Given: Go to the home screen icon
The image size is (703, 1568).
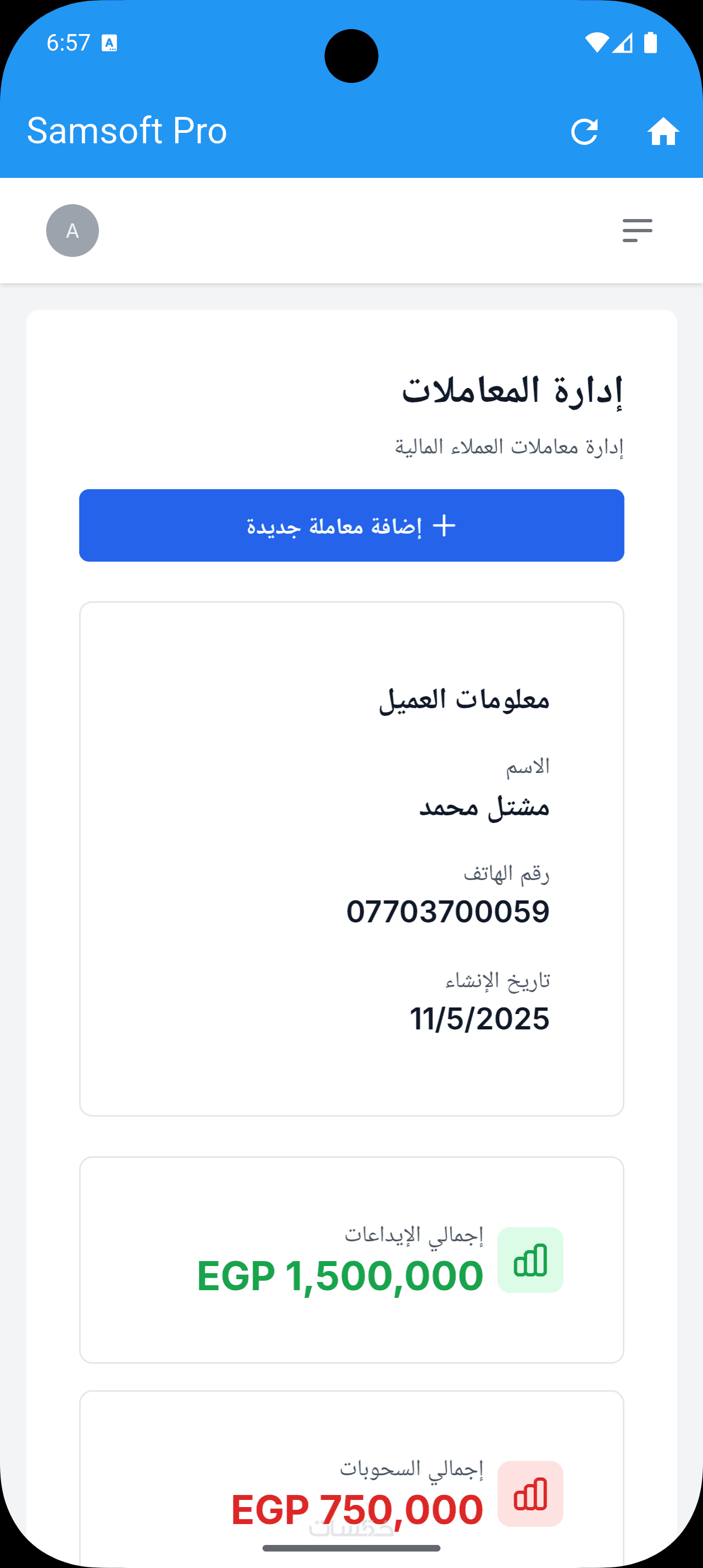Looking at the screenshot, I should (663, 131).
